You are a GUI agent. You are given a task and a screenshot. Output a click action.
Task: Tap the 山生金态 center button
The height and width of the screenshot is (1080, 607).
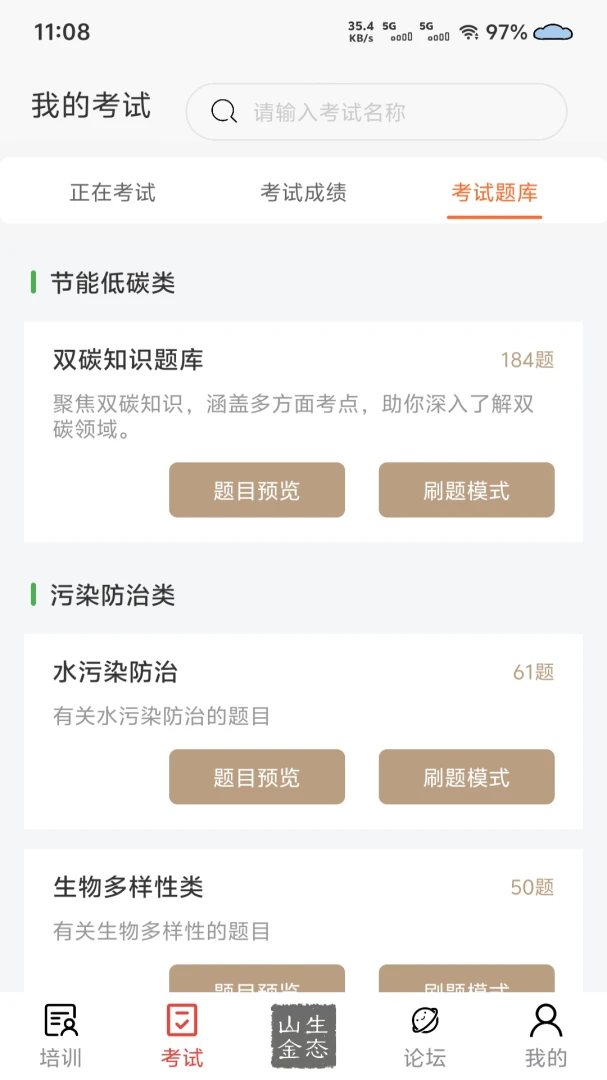point(303,1035)
